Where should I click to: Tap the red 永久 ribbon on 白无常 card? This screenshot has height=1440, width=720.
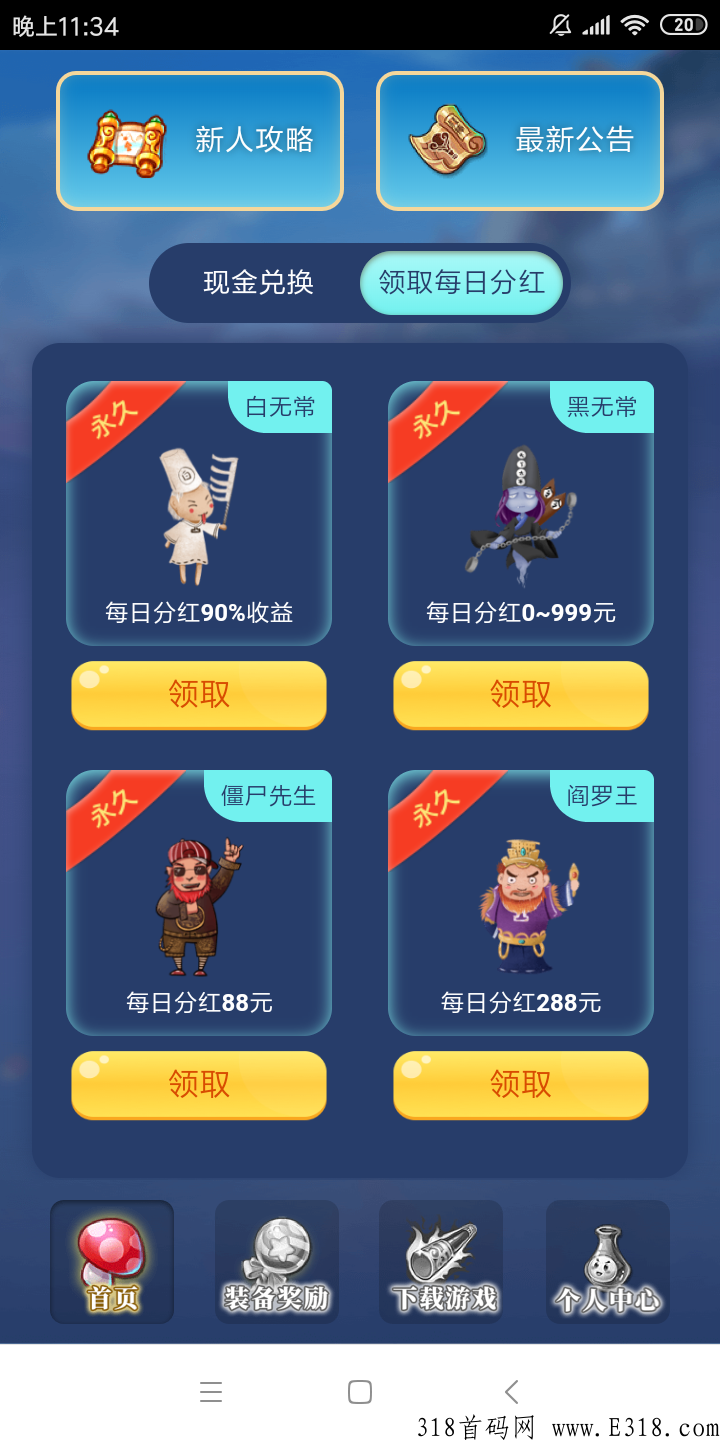[114, 418]
